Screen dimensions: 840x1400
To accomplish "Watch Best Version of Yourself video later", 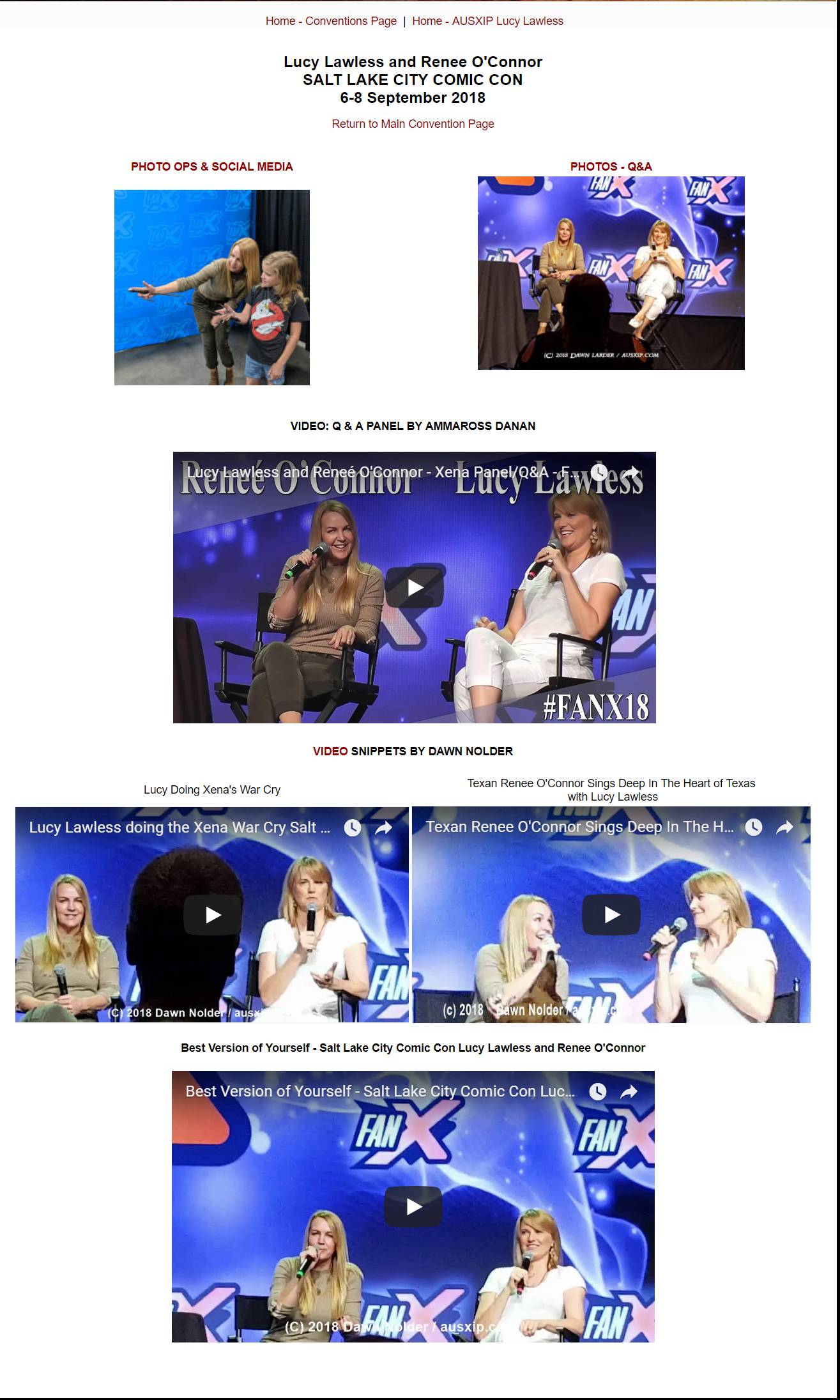I will [x=597, y=1092].
